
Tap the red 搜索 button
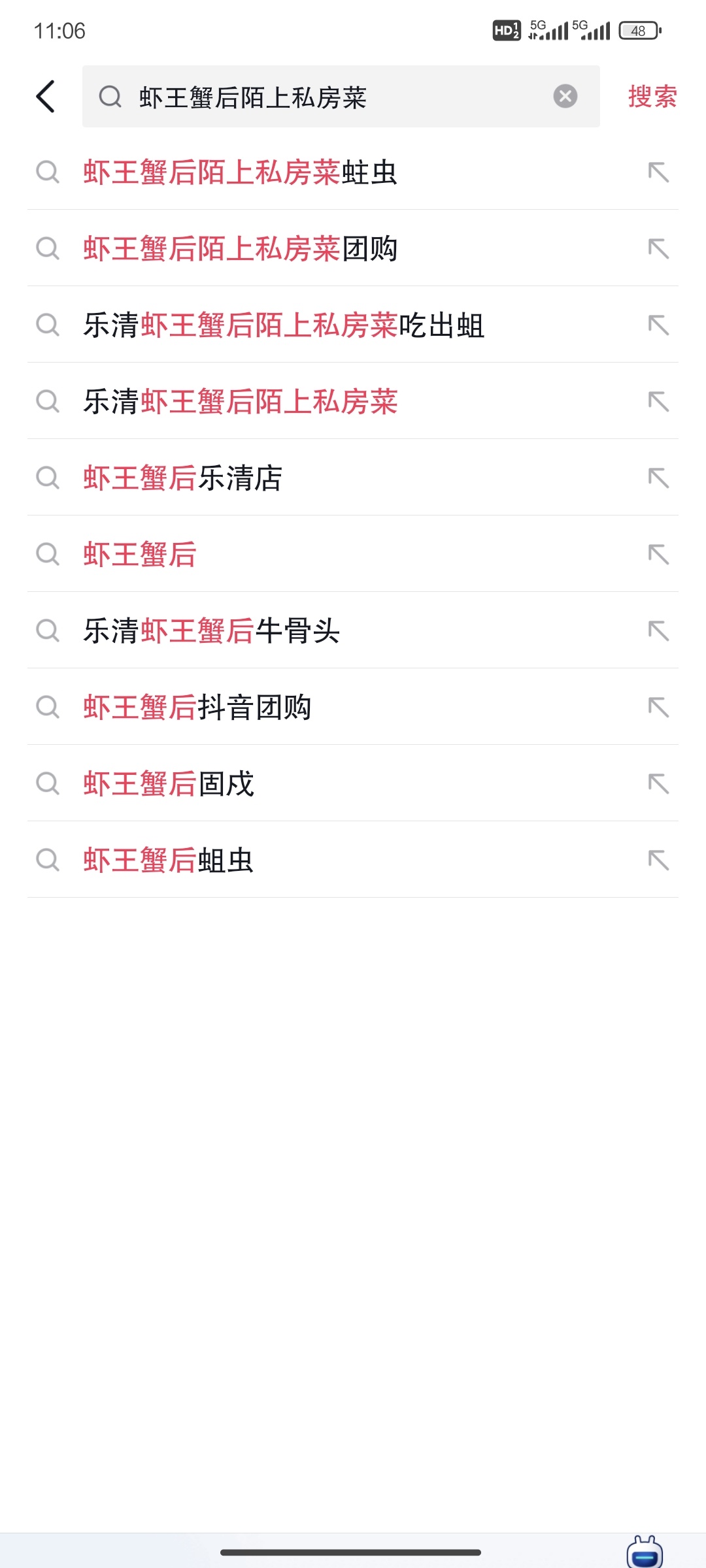pos(652,96)
